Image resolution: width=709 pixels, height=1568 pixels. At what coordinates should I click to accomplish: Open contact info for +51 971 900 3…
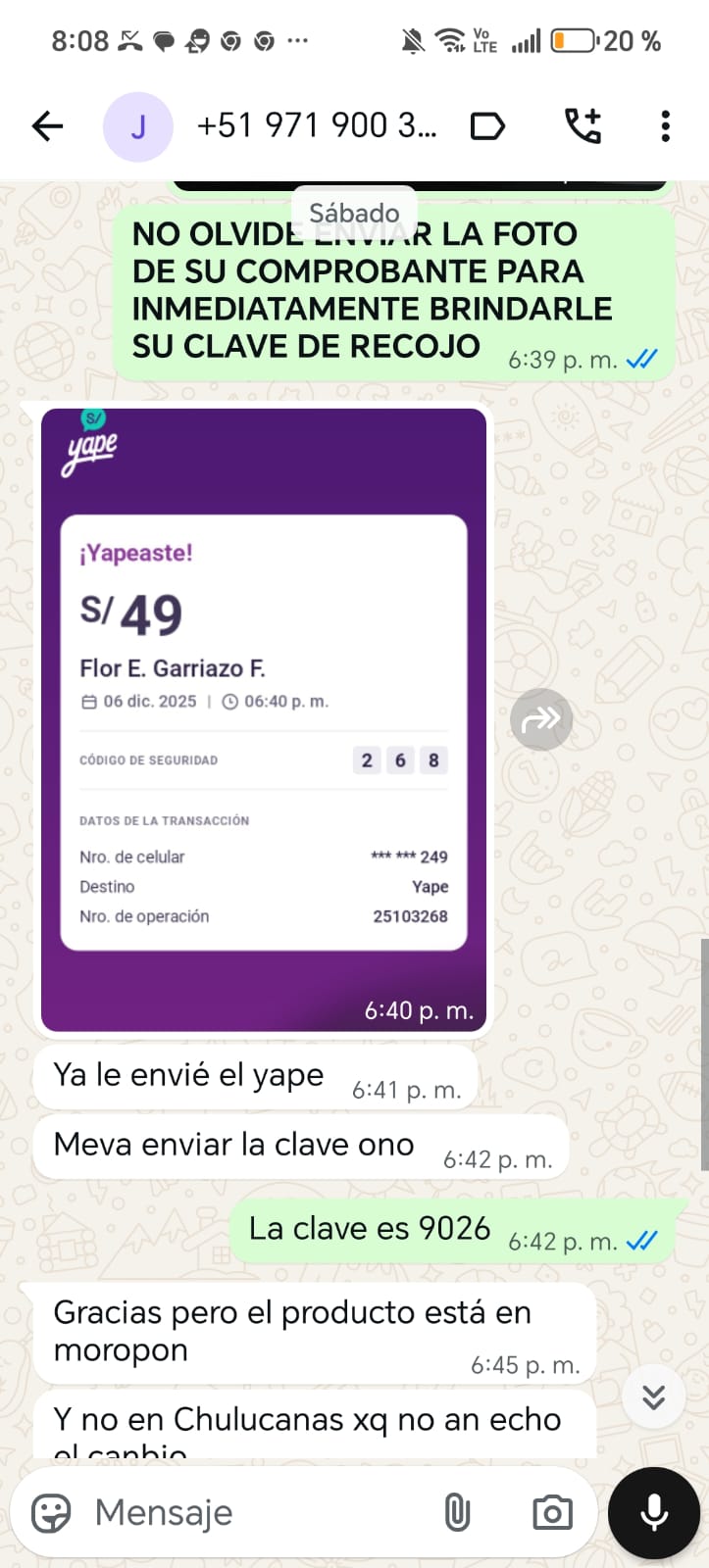coord(316,126)
